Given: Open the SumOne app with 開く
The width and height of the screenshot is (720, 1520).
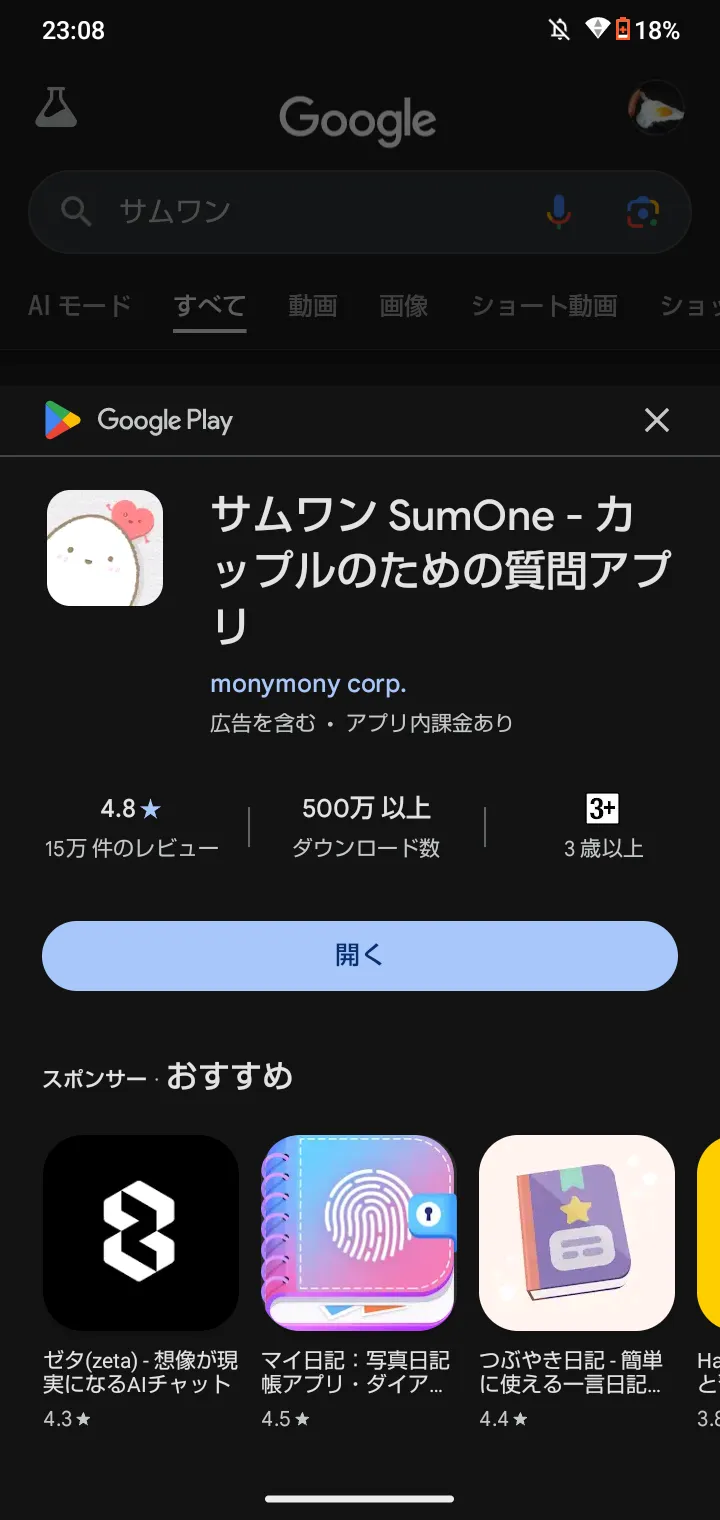Looking at the screenshot, I should point(360,956).
